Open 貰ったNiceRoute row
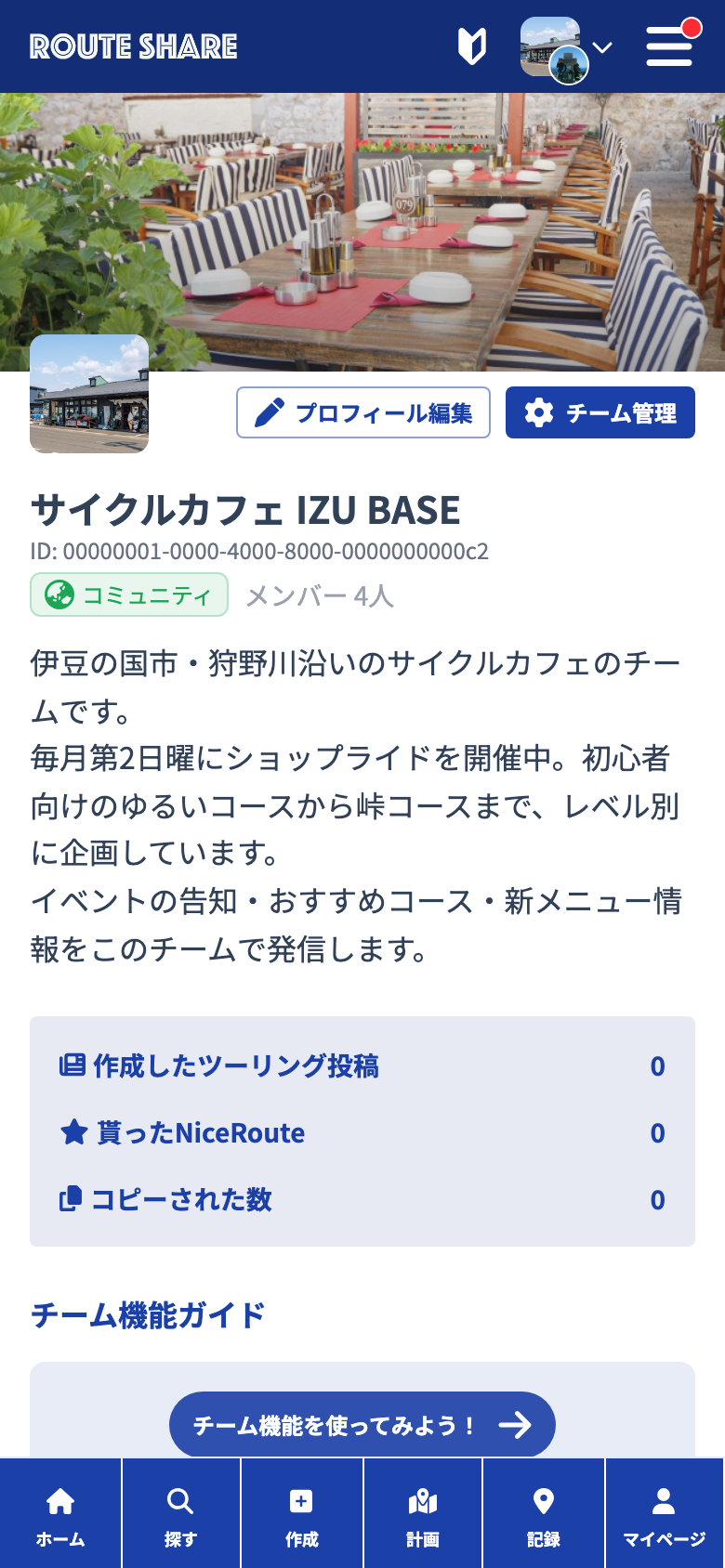The height and width of the screenshot is (1568, 725). pos(362,1132)
